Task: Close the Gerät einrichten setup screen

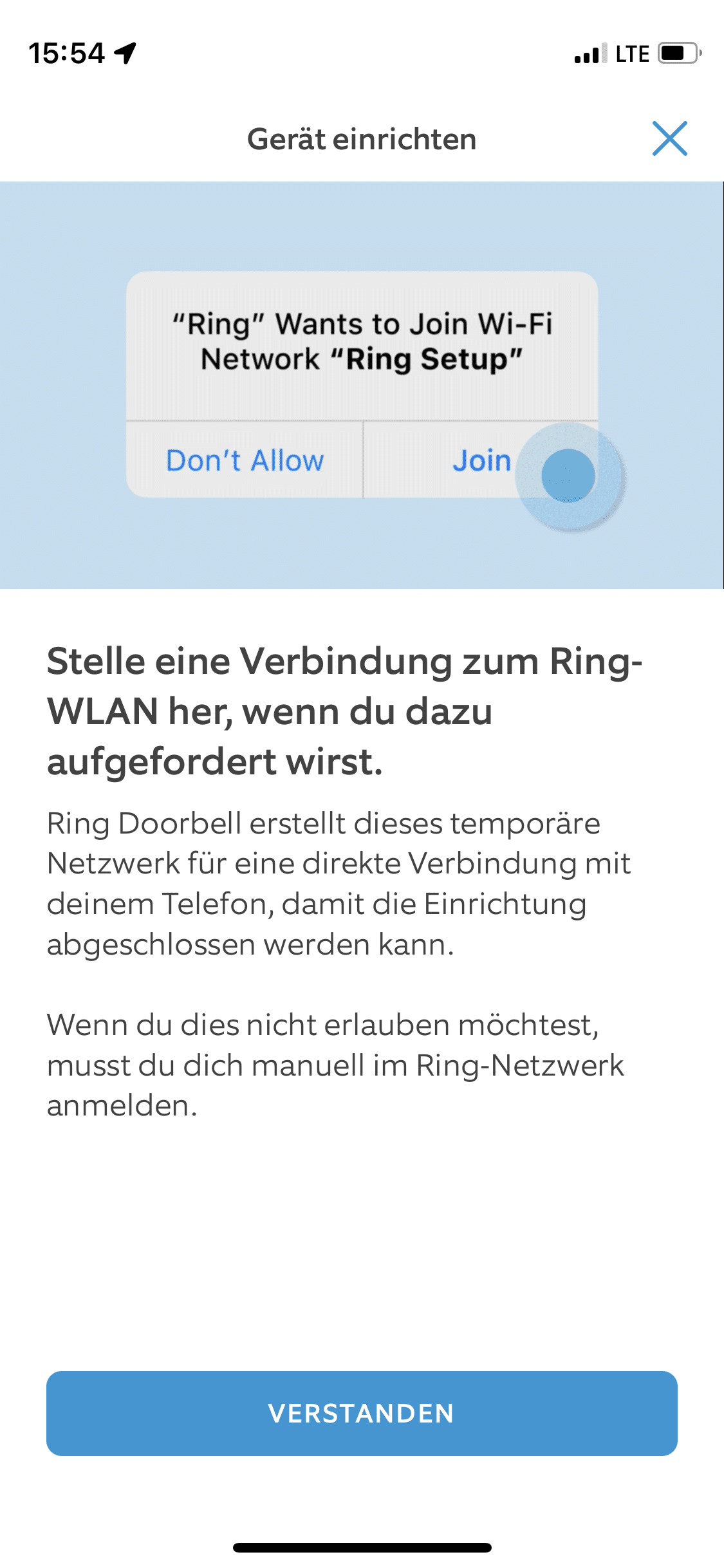Action: tap(669, 138)
